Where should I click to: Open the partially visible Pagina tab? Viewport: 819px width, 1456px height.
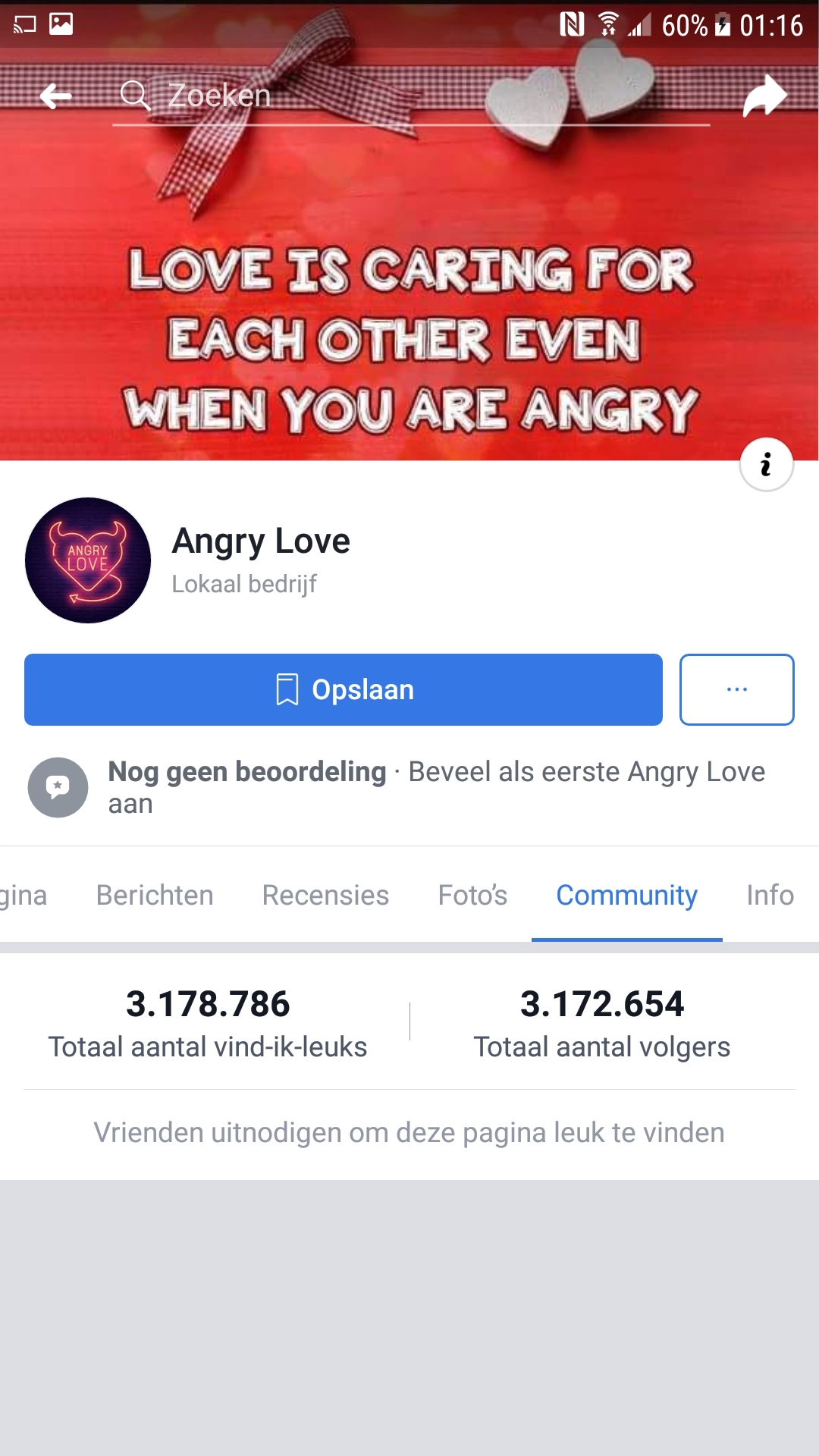(23, 896)
